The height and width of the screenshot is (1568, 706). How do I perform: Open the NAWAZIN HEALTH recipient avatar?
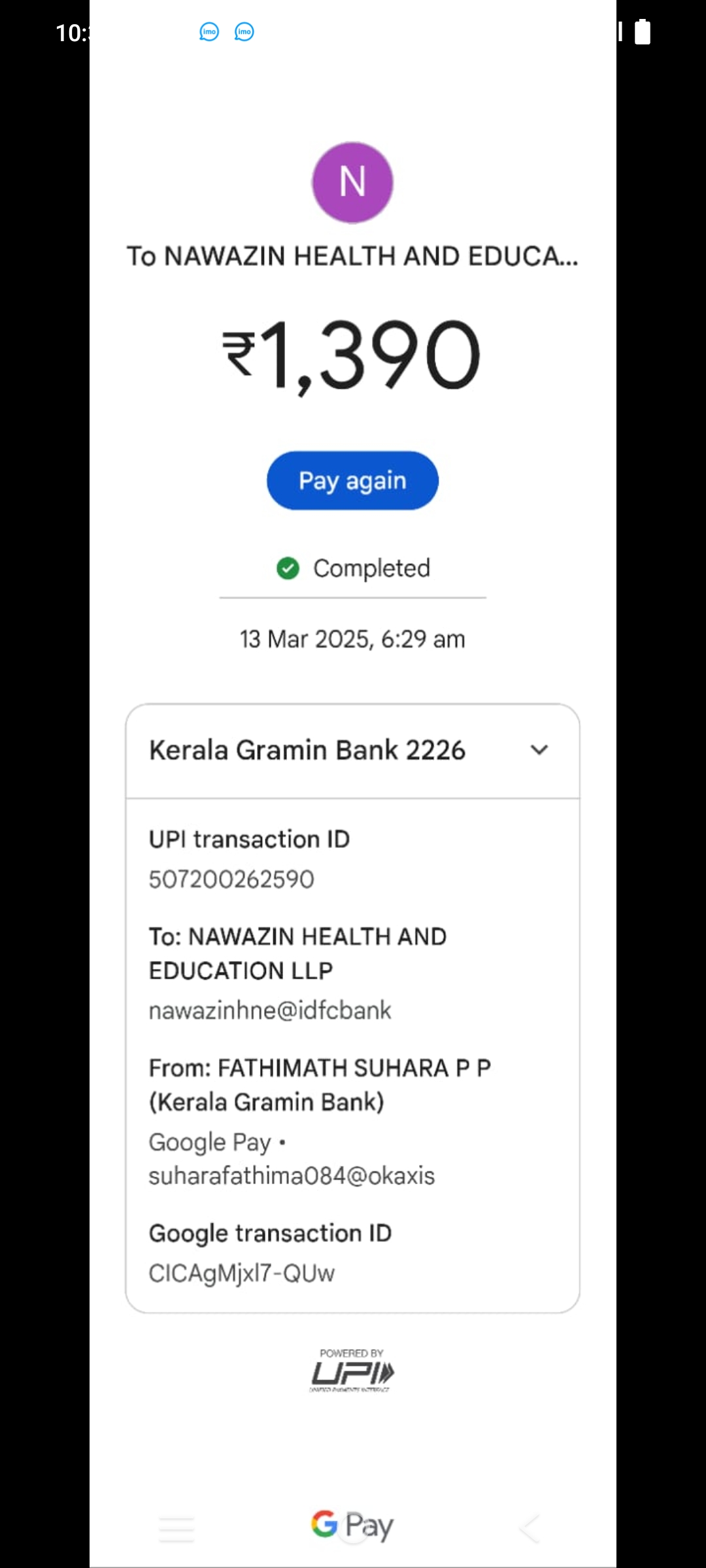pyautogui.click(x=352, y=182)
